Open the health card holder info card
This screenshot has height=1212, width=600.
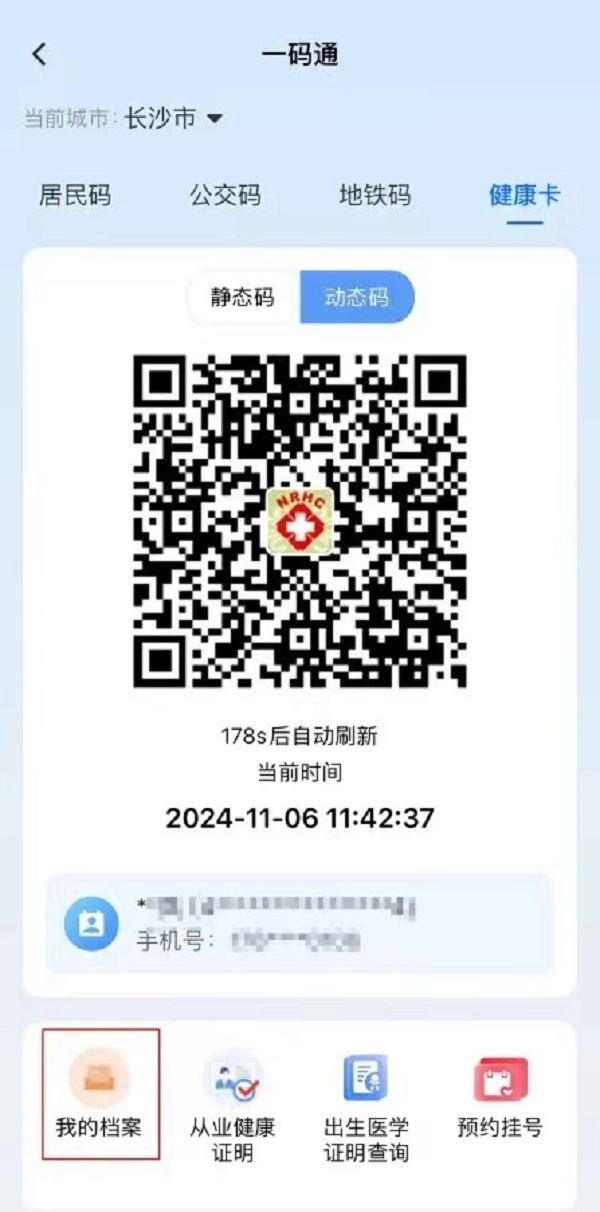[x=299, y=922]
